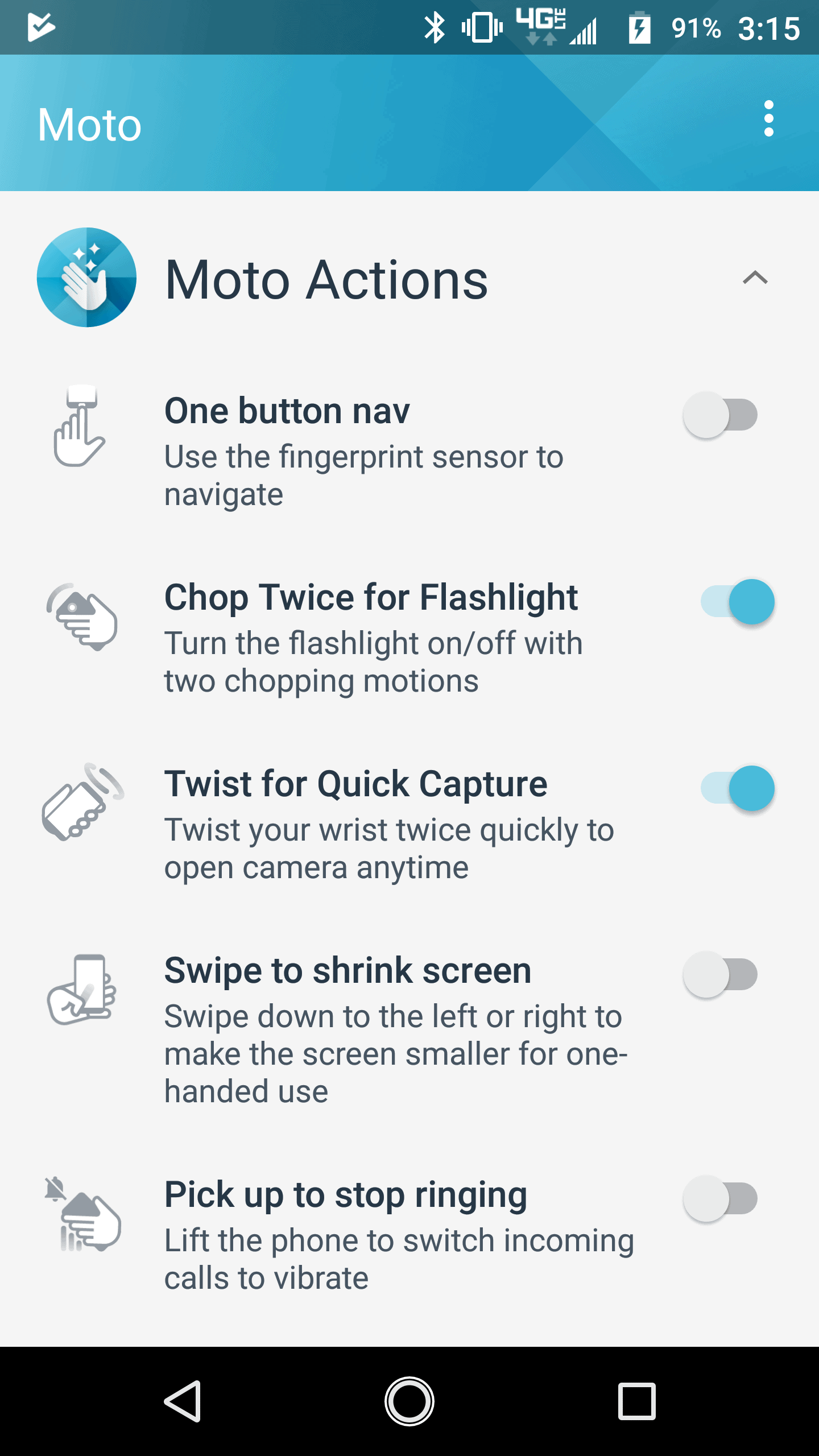The height and width of the screenshot is (1456, 819).
Task: Turn off Chop Twice for Flashlight
Action: pos(738,602)
